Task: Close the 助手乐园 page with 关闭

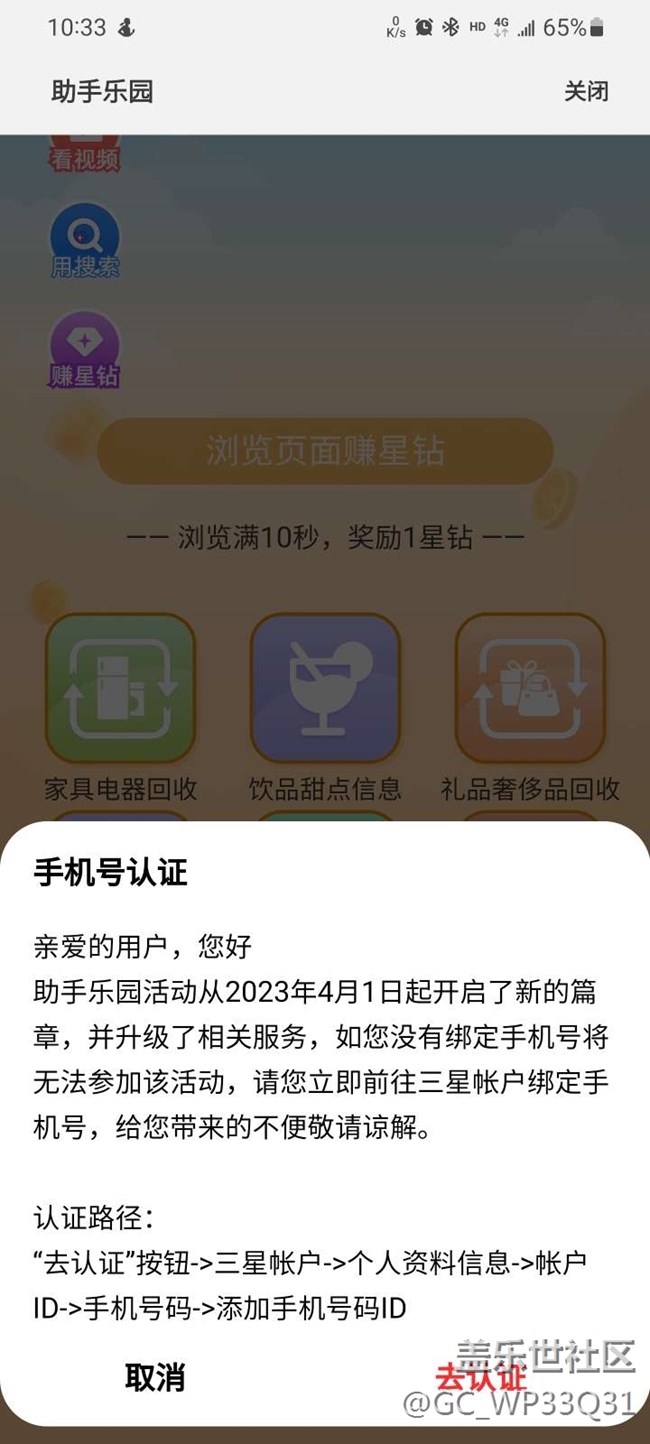Action: (586, 92)
